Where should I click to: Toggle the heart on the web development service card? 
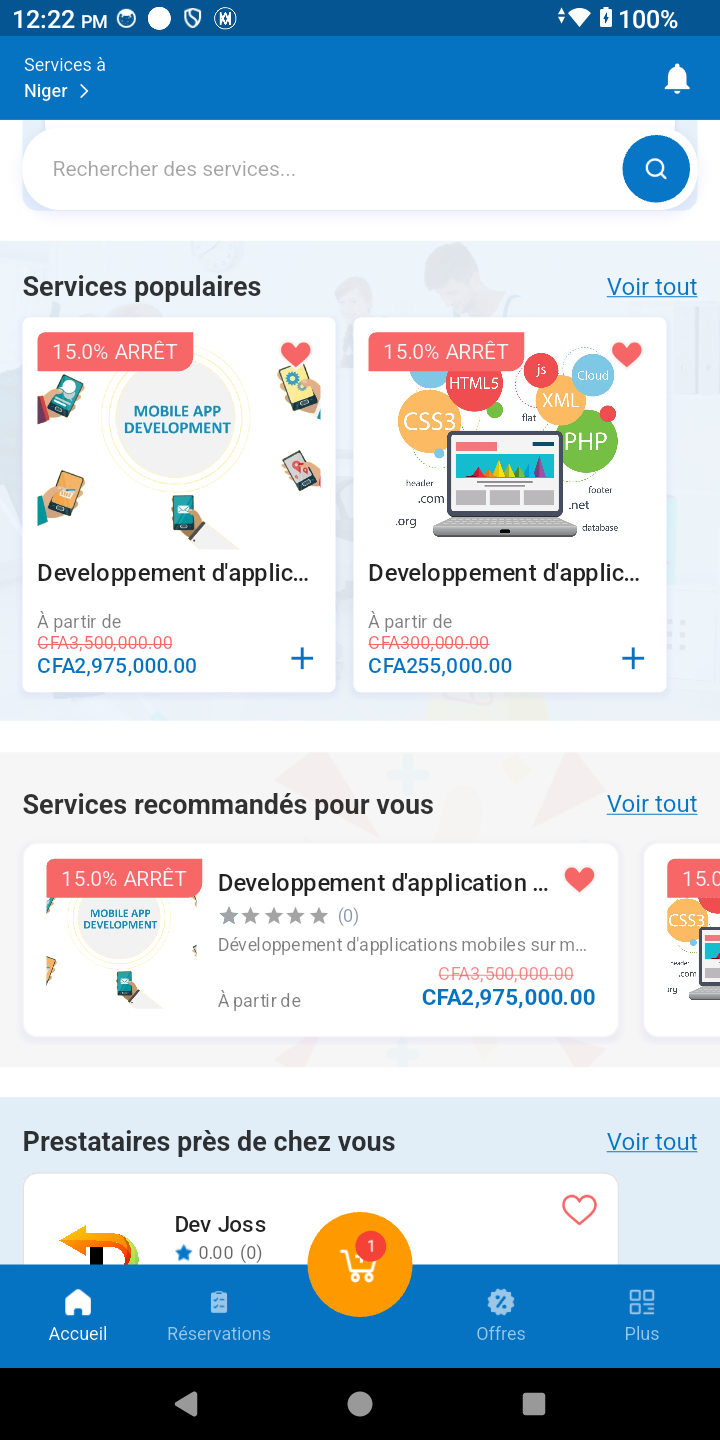pos(626,353)
